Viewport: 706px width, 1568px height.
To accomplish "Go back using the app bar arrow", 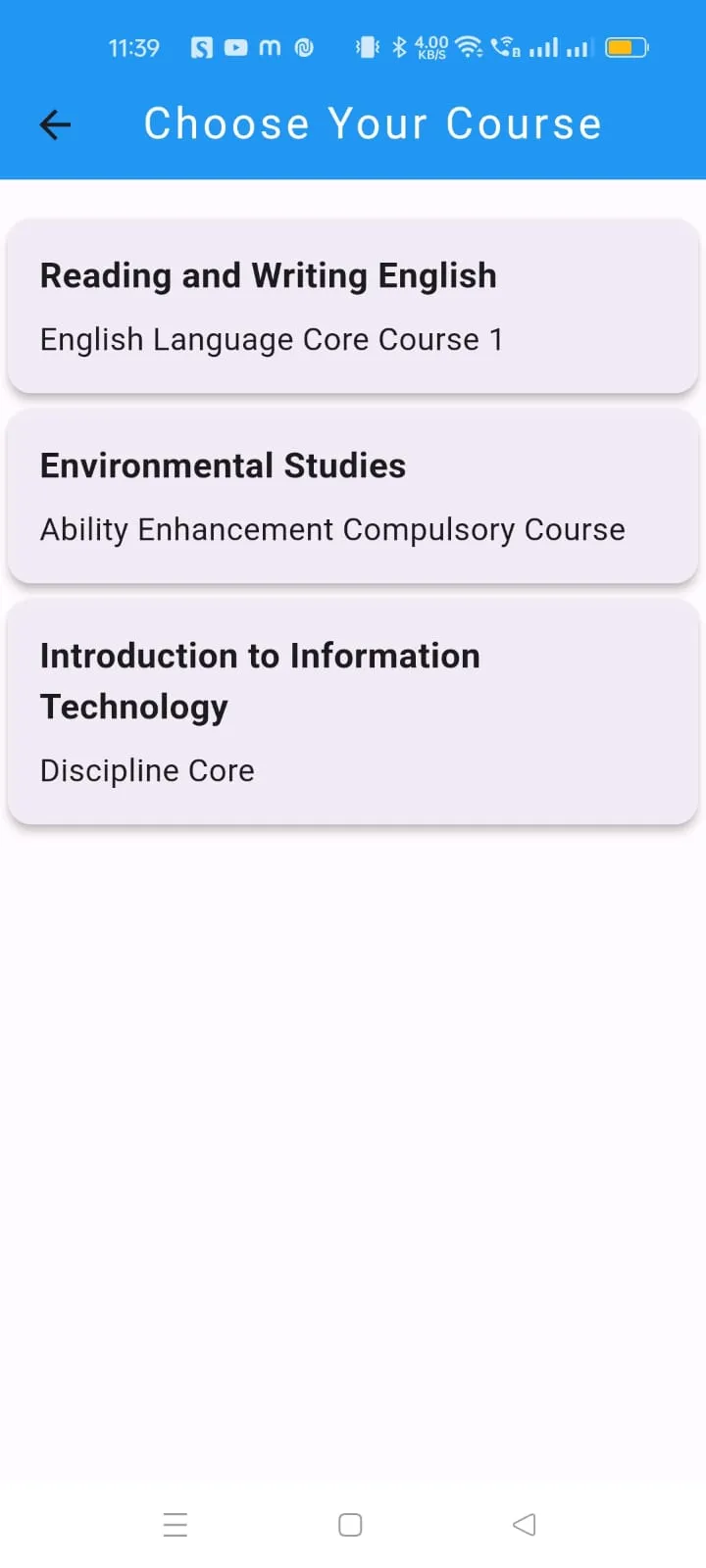I will (x=55, y=124).
